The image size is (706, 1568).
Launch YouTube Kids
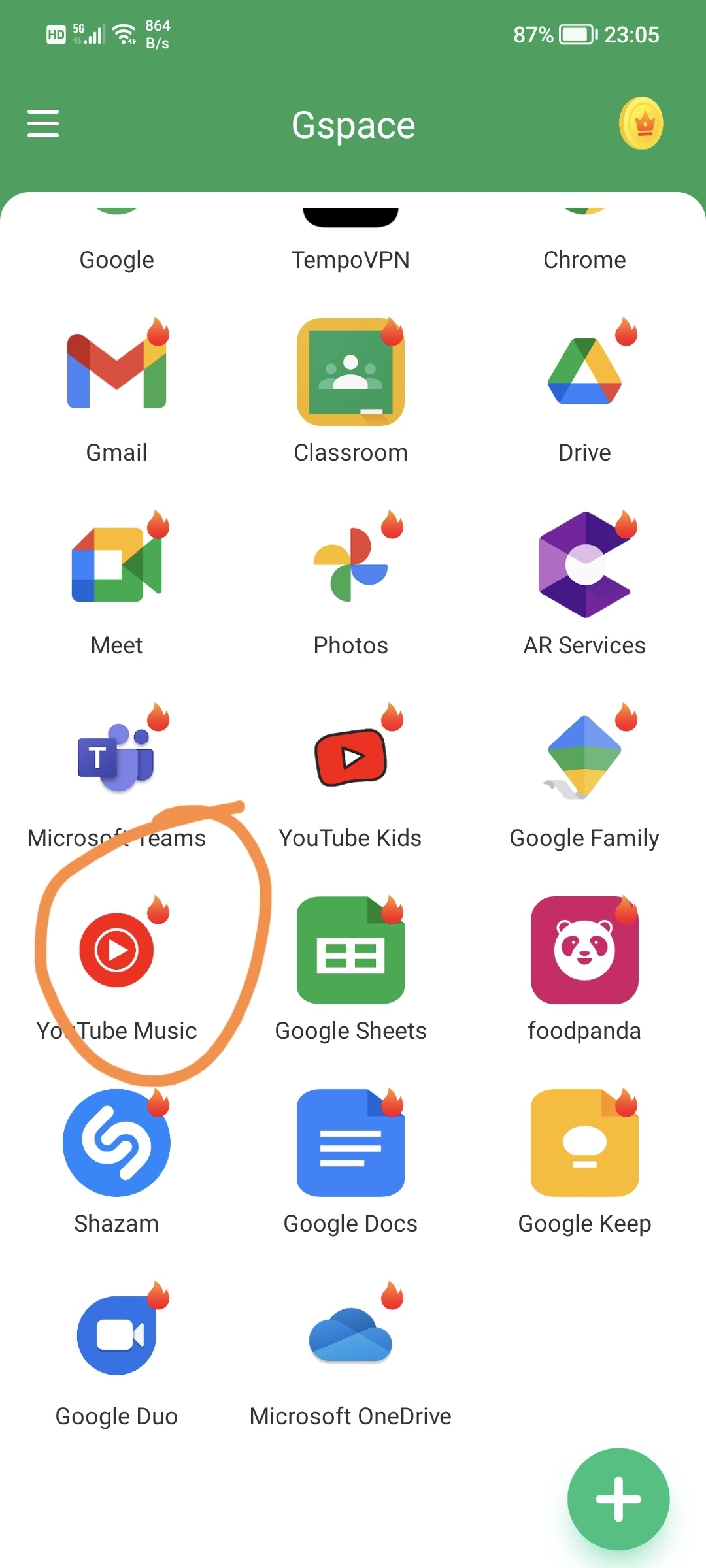tap(350, 758)
